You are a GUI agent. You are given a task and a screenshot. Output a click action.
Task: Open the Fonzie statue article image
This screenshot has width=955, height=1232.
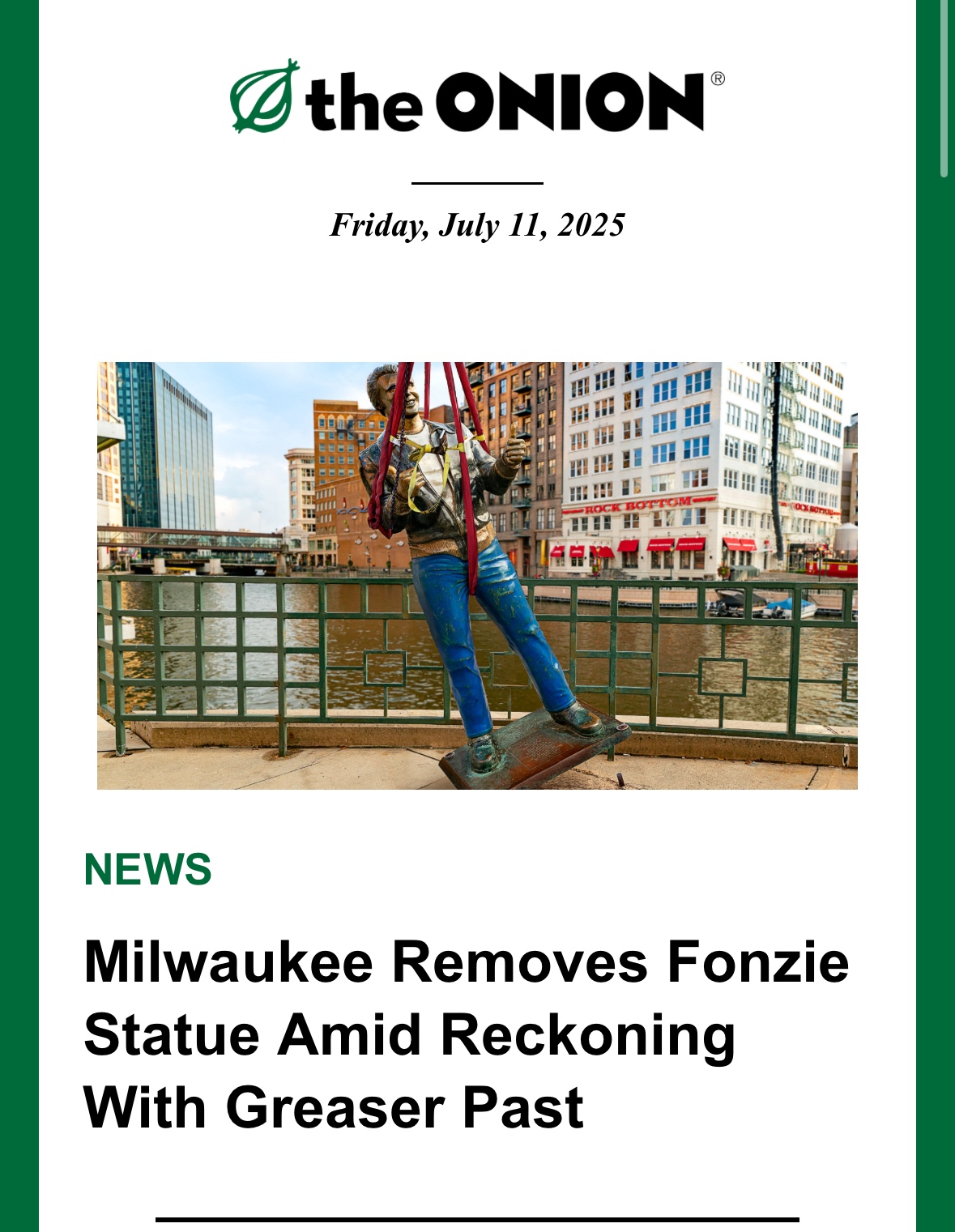click(477, 575)
